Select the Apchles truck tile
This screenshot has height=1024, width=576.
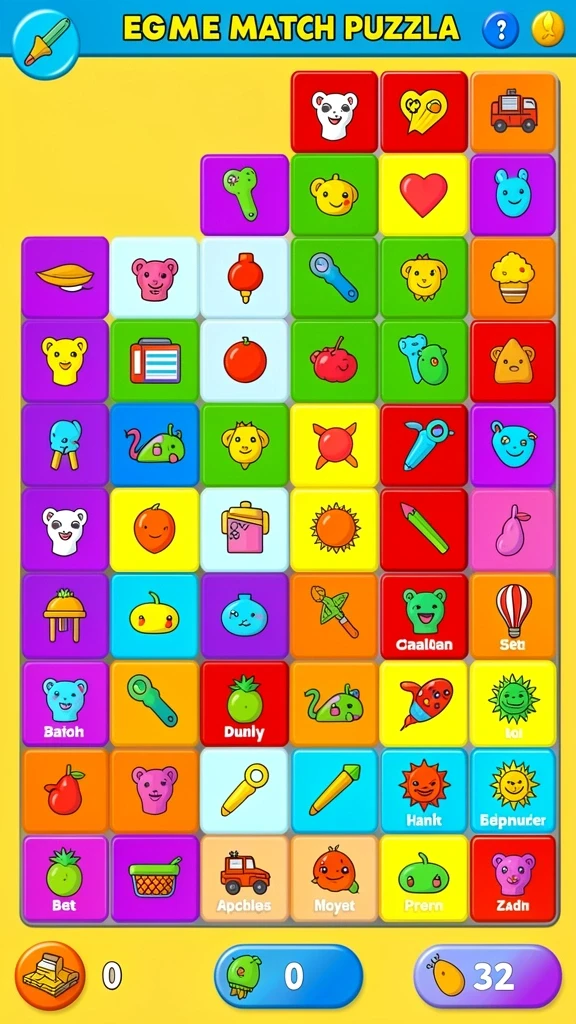click(244, 878)
